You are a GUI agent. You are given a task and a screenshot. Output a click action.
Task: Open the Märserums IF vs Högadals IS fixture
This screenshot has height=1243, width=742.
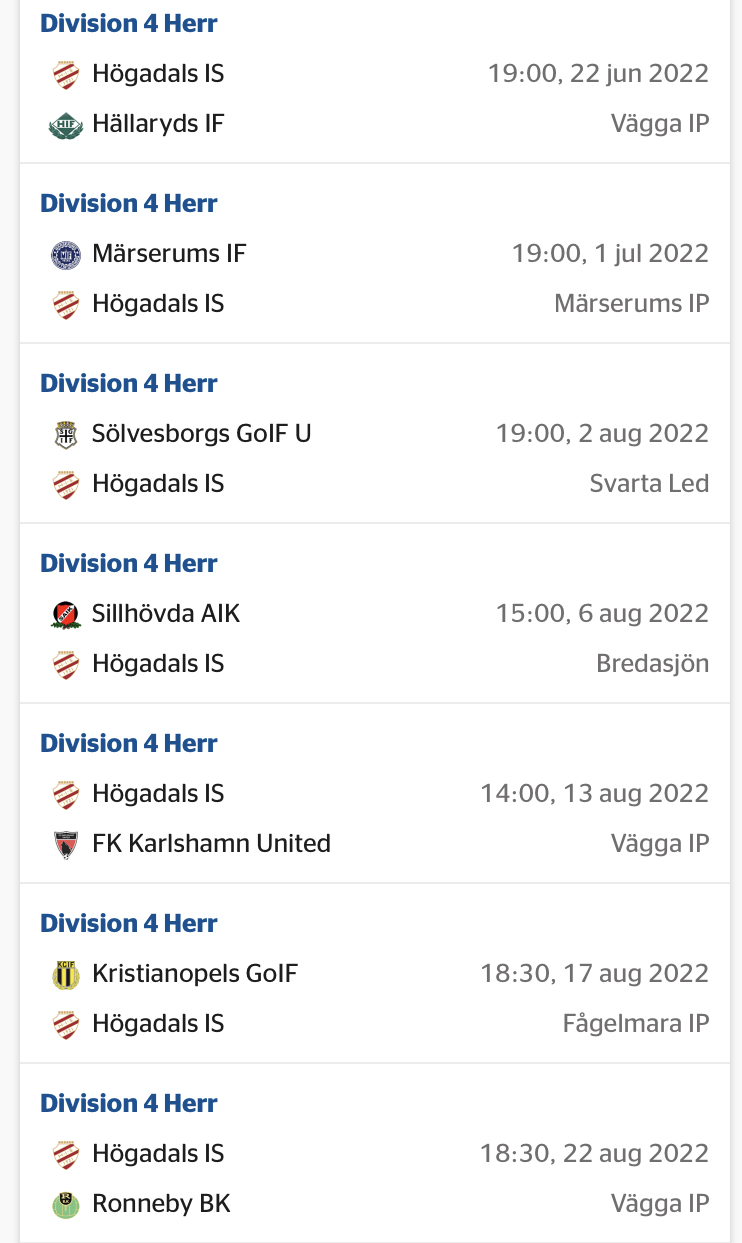click(374, 253)
